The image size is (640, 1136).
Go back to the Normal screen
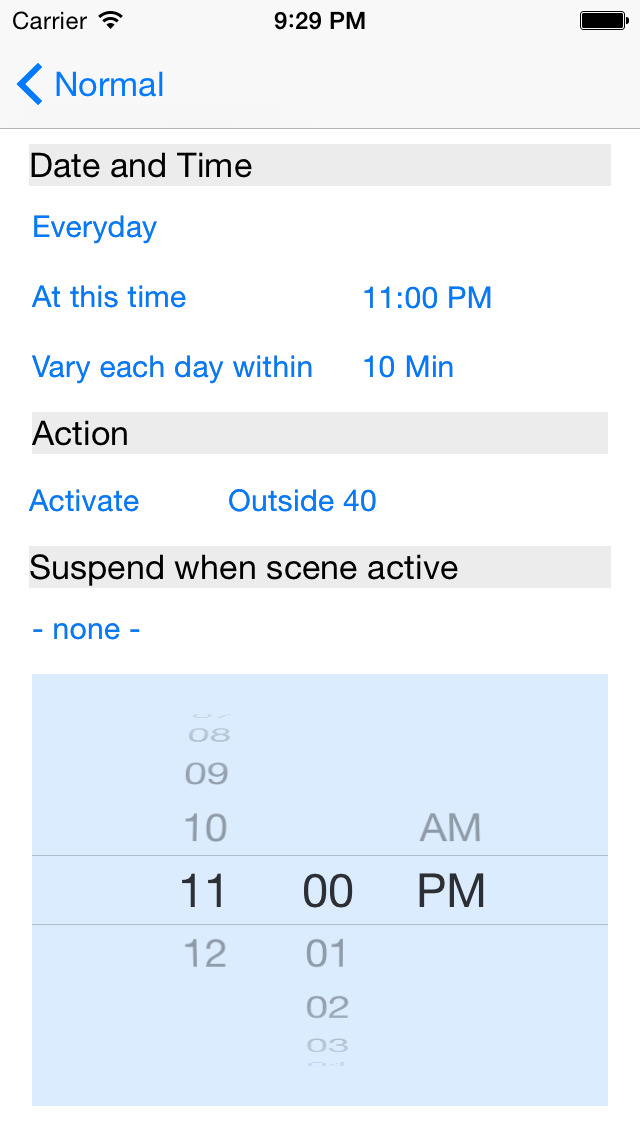click(x=91, y=85)
